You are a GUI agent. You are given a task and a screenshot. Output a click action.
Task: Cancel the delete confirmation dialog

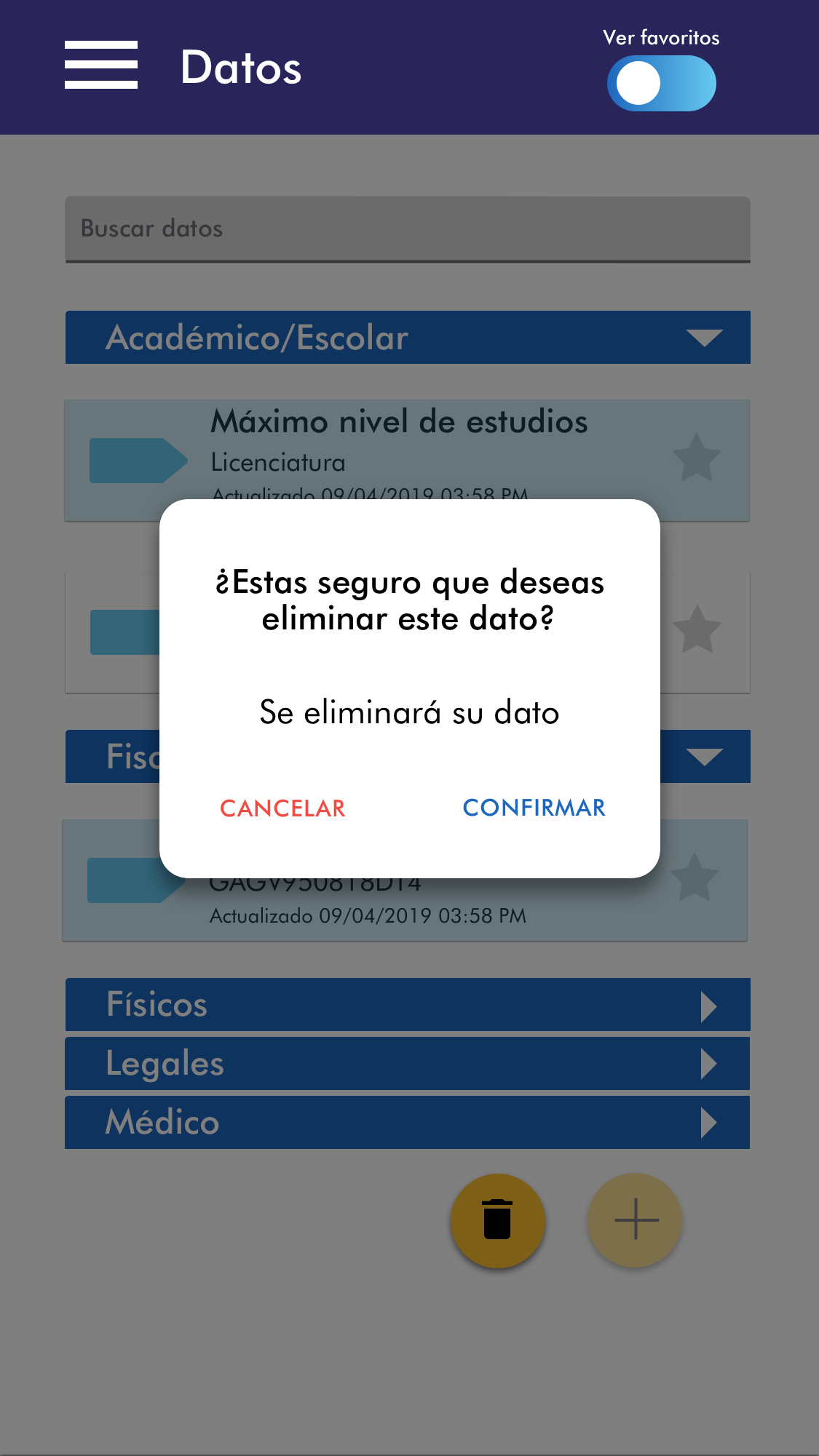(282, 808)
